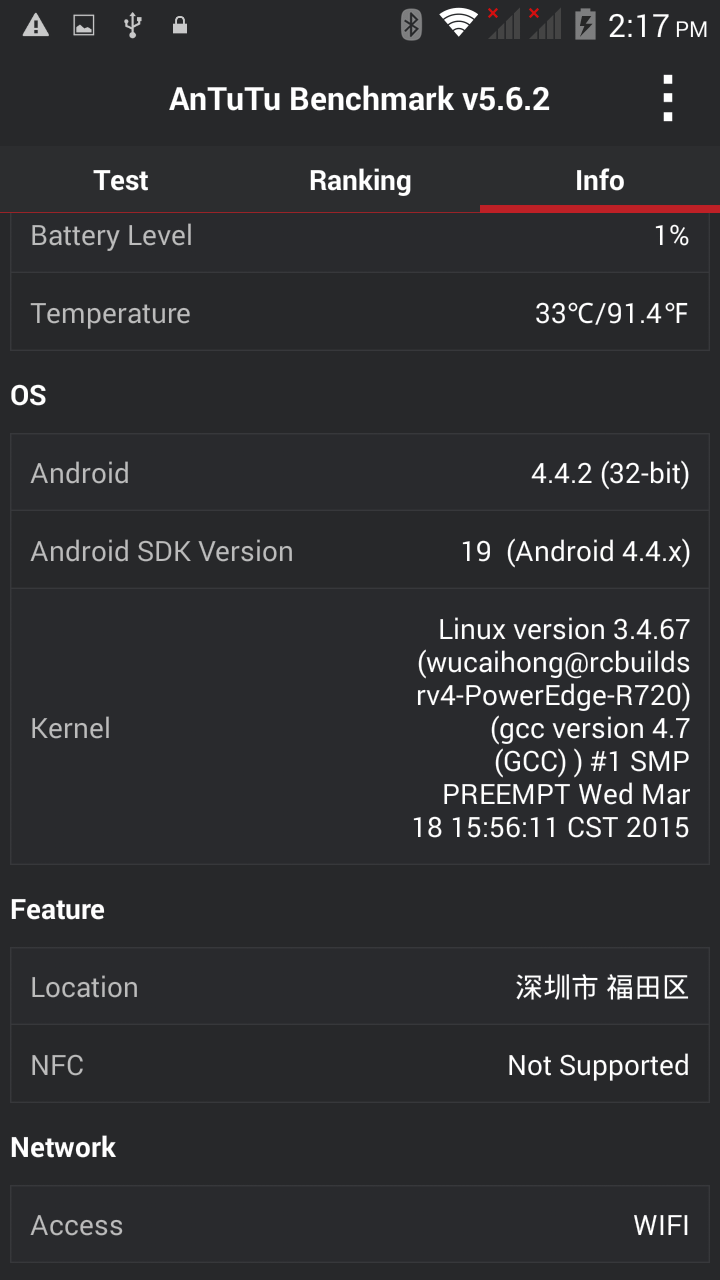The image size is (720, 1280).
Task: Switch to the Ranking tab
Action: click(360, 180)
